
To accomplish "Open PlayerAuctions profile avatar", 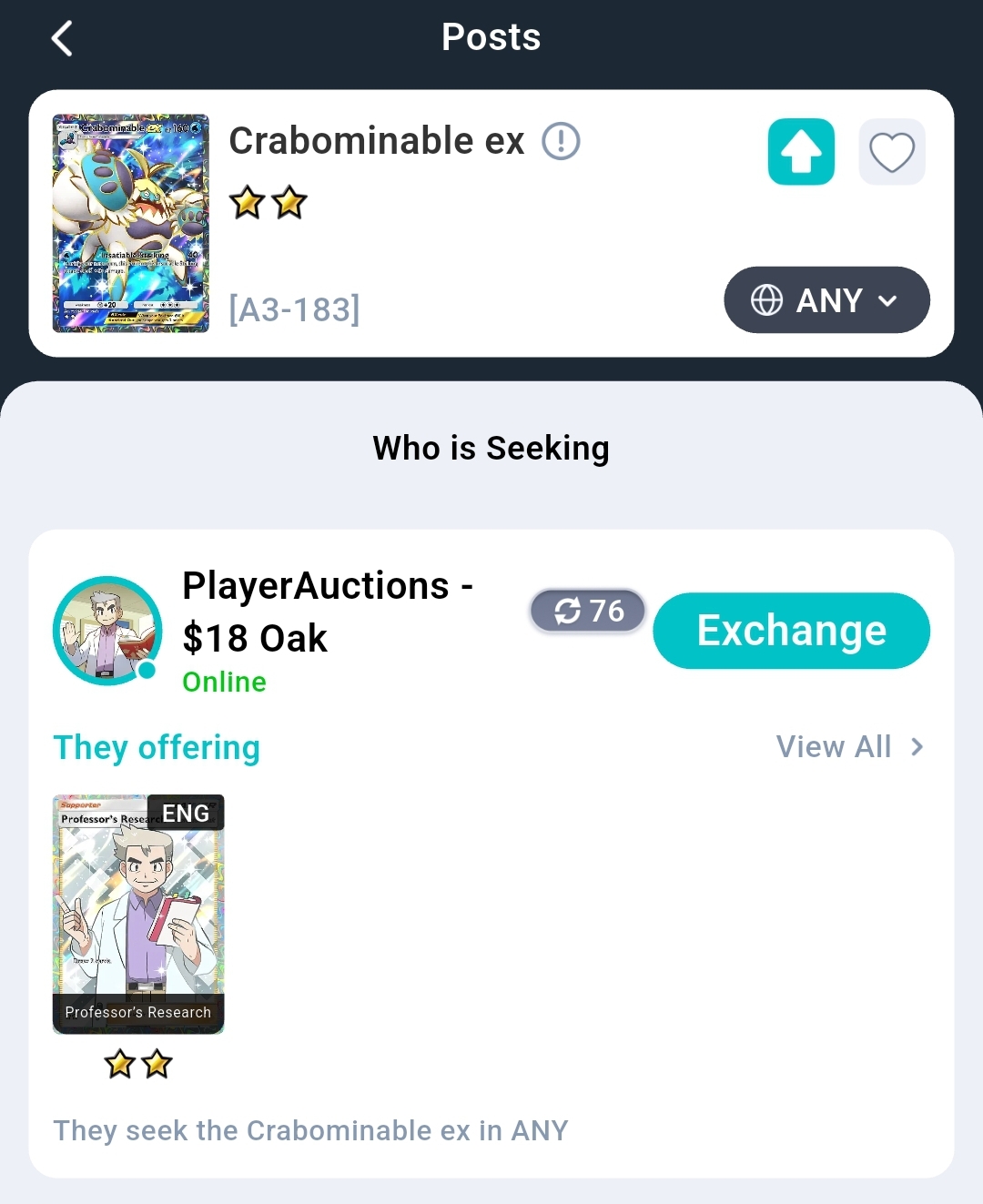I will (107, 631).
